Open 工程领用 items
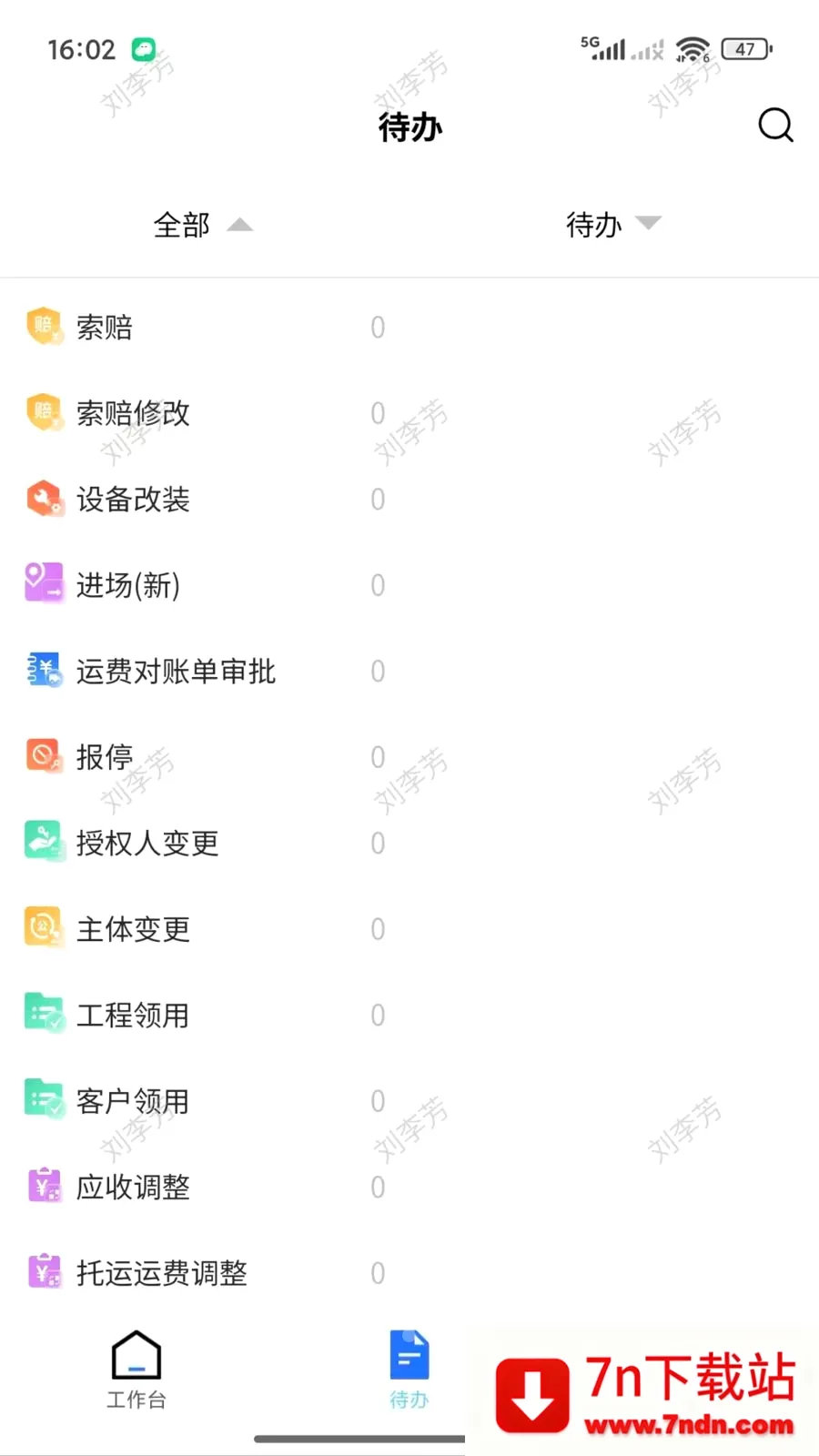The width and height of the screenshot is (819, 1456). point(409,1015)
